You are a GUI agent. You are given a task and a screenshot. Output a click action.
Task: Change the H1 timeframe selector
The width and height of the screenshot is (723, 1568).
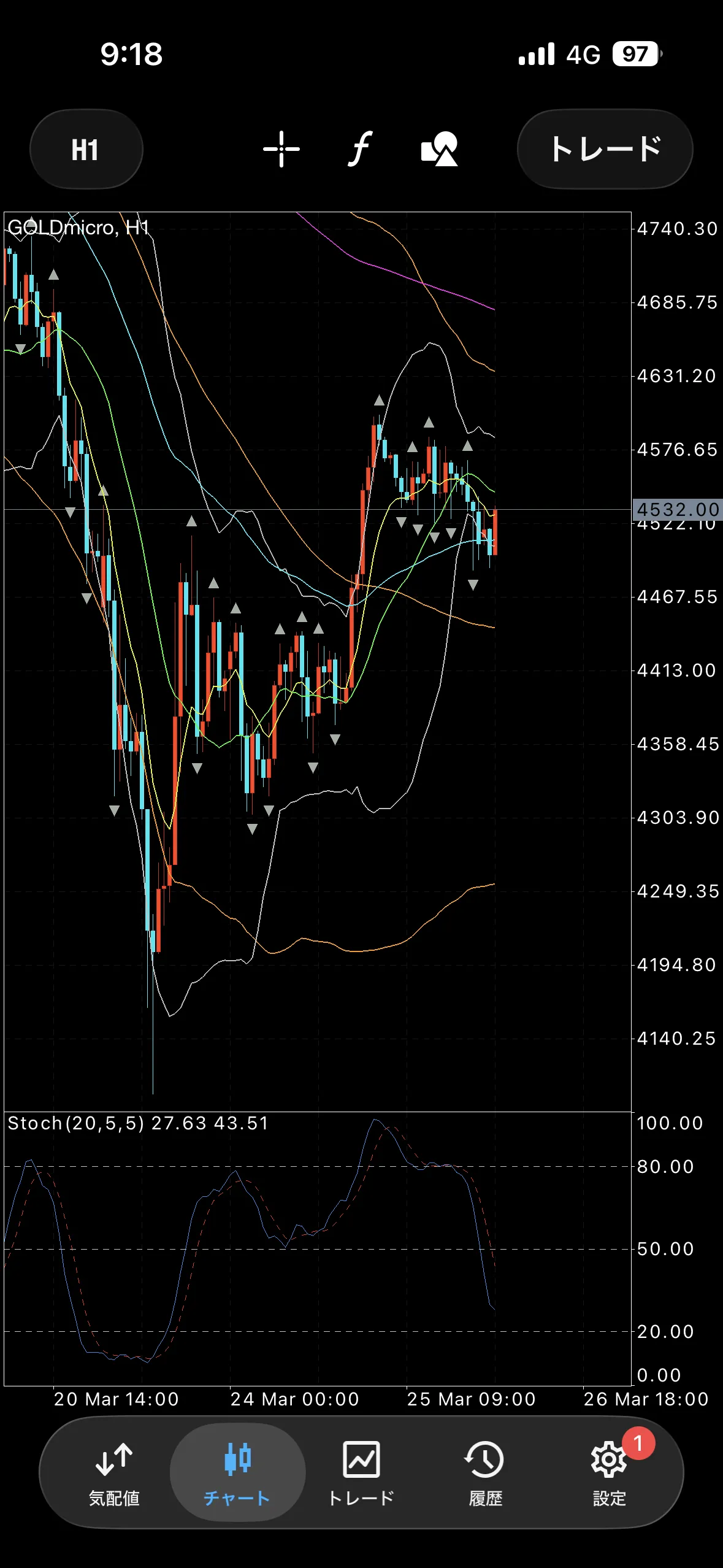pyautogui.click(x=86, y=149)
